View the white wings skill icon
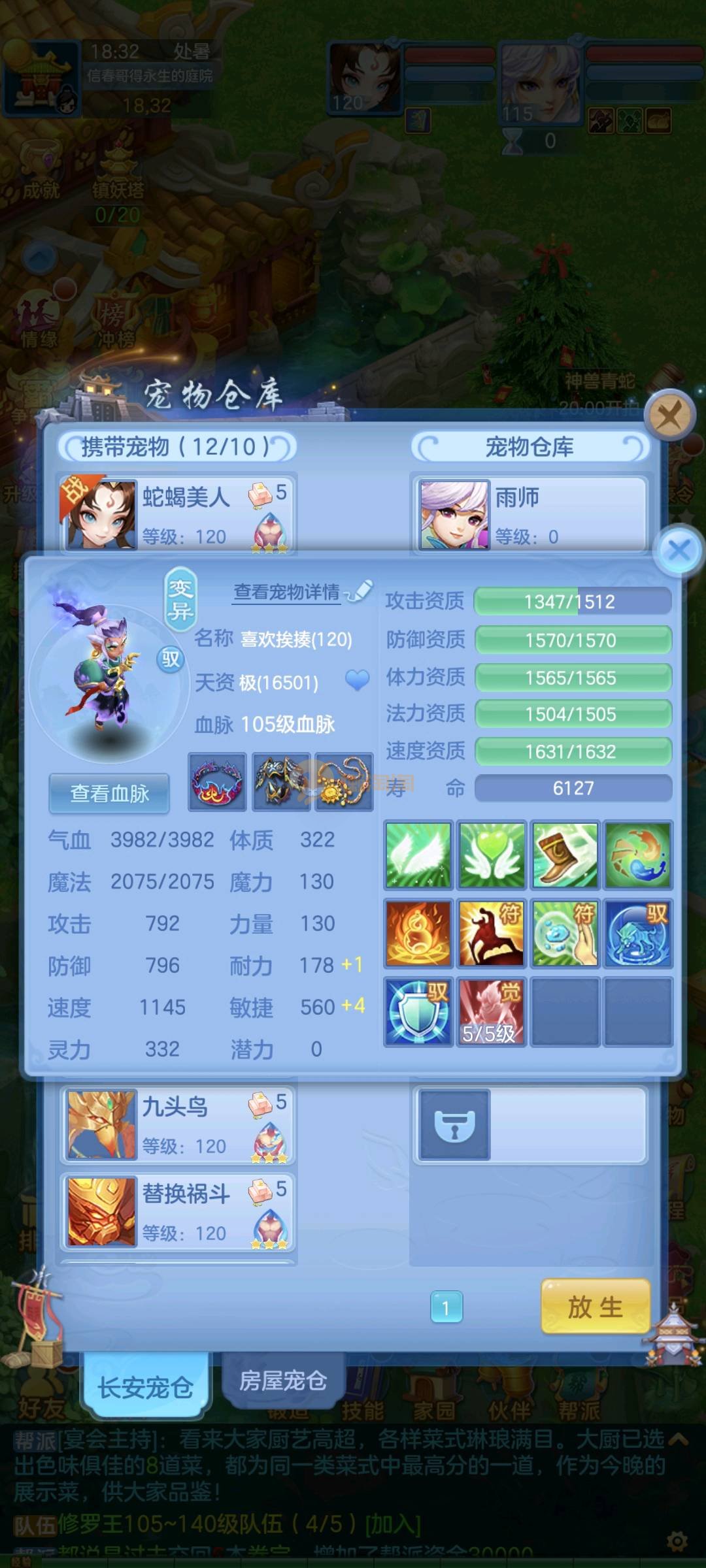The width and height of the screenshot is (706, 1568). click(x=418, y=855)
